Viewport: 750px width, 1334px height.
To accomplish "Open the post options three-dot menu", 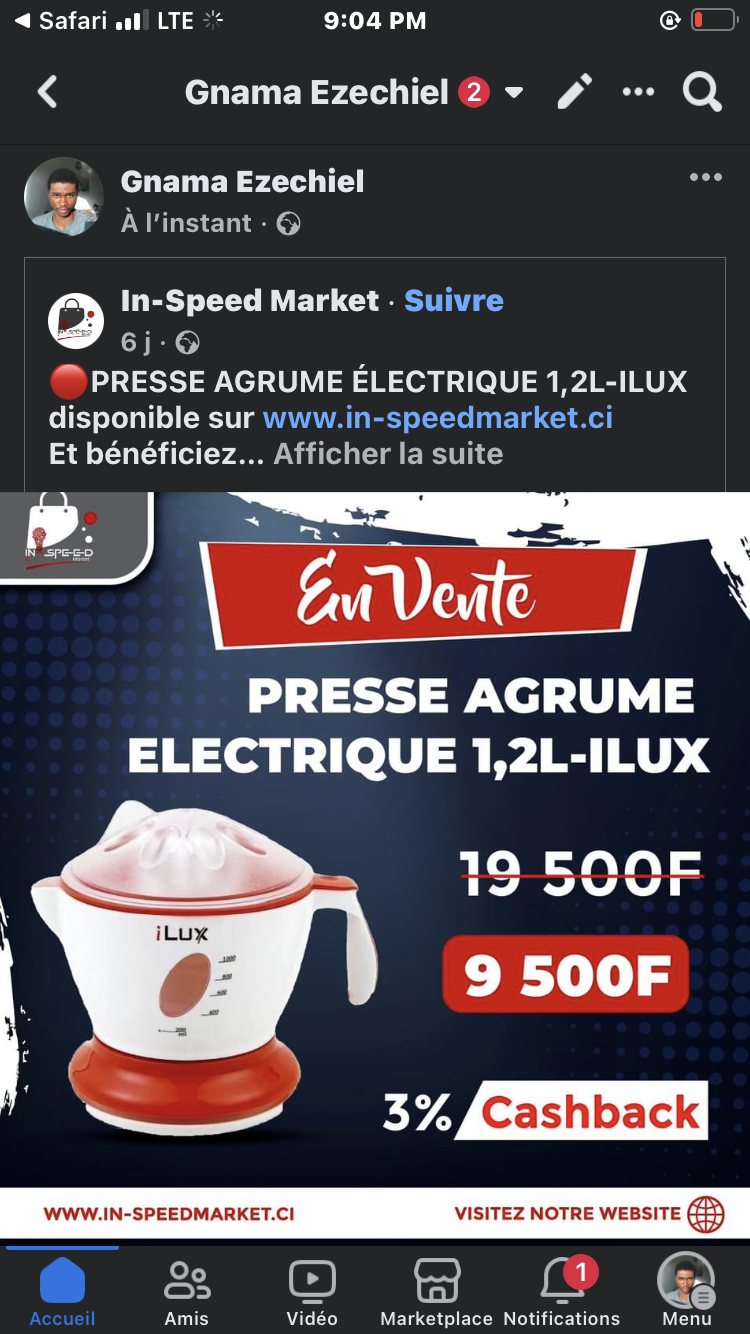I will (705, 177).
